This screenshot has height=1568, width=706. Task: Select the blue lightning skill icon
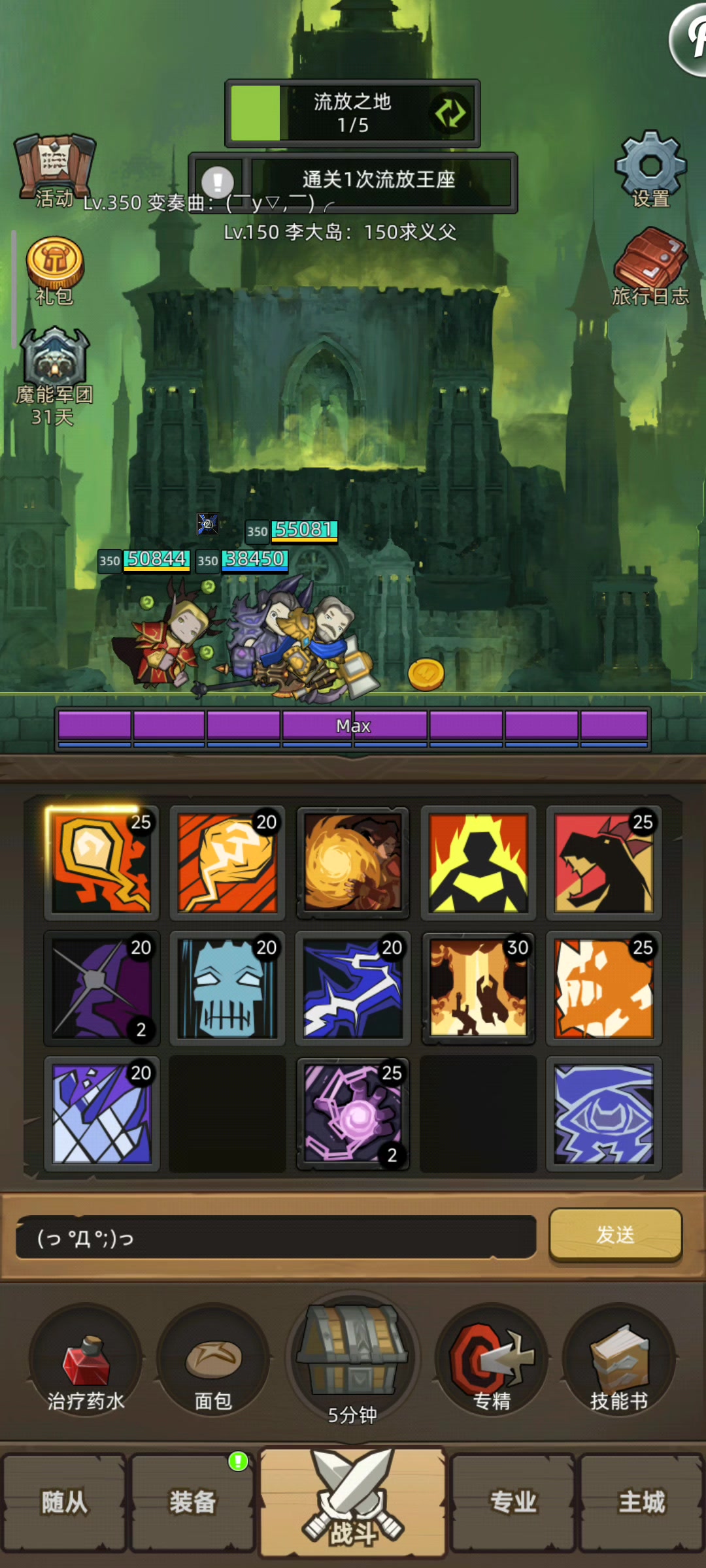point(352,988)
